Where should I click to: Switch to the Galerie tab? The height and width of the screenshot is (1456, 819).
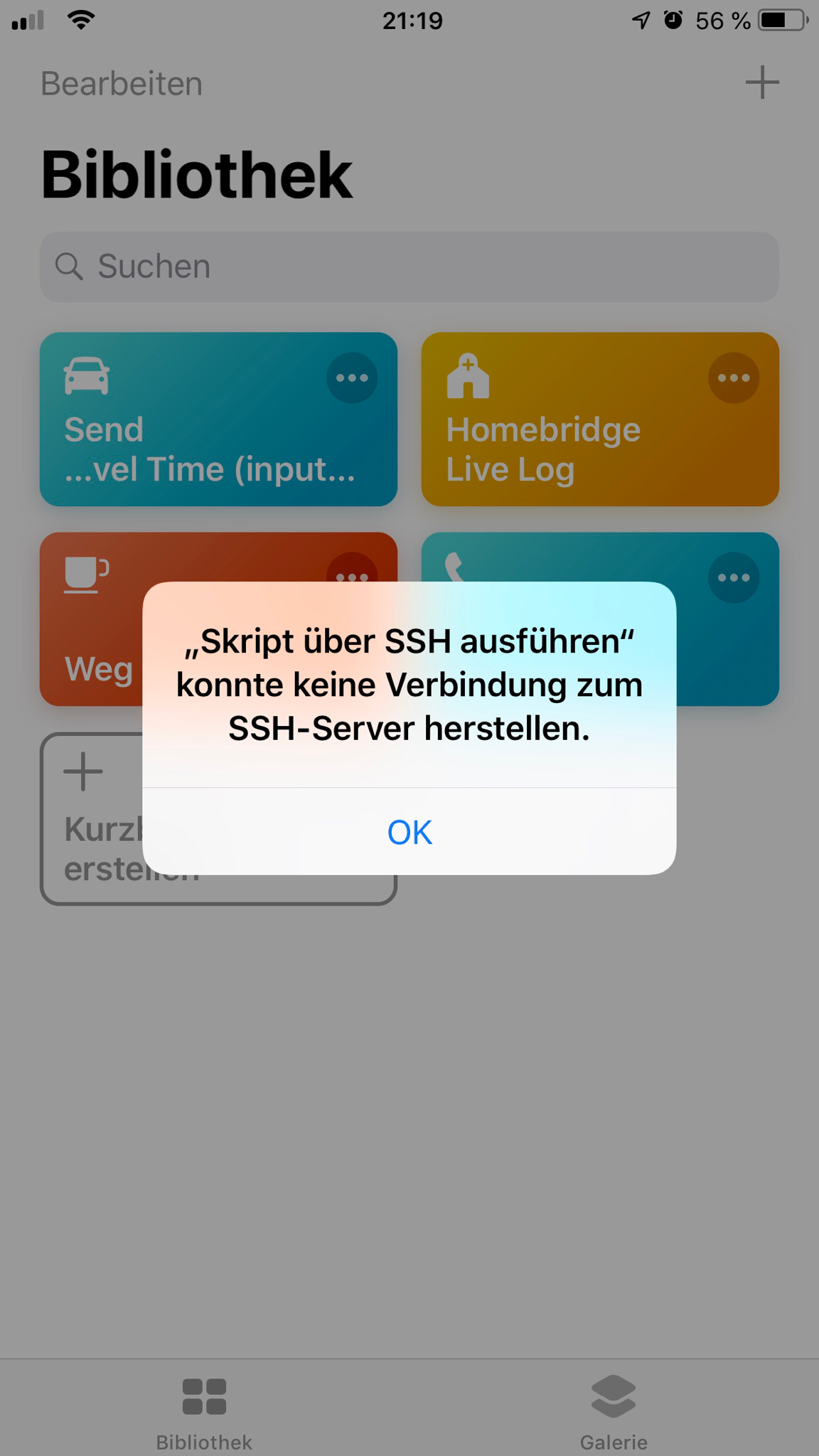[614, 1412]
